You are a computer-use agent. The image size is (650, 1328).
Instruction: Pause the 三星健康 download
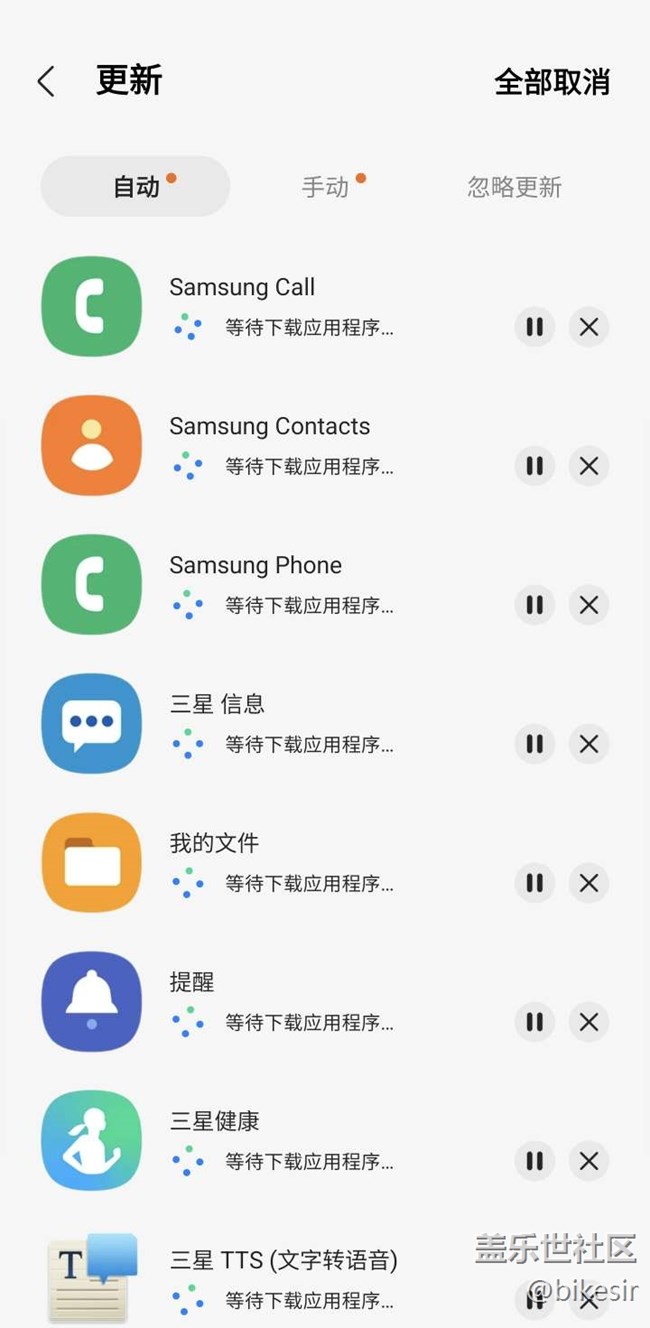(x=535, y=1161)
